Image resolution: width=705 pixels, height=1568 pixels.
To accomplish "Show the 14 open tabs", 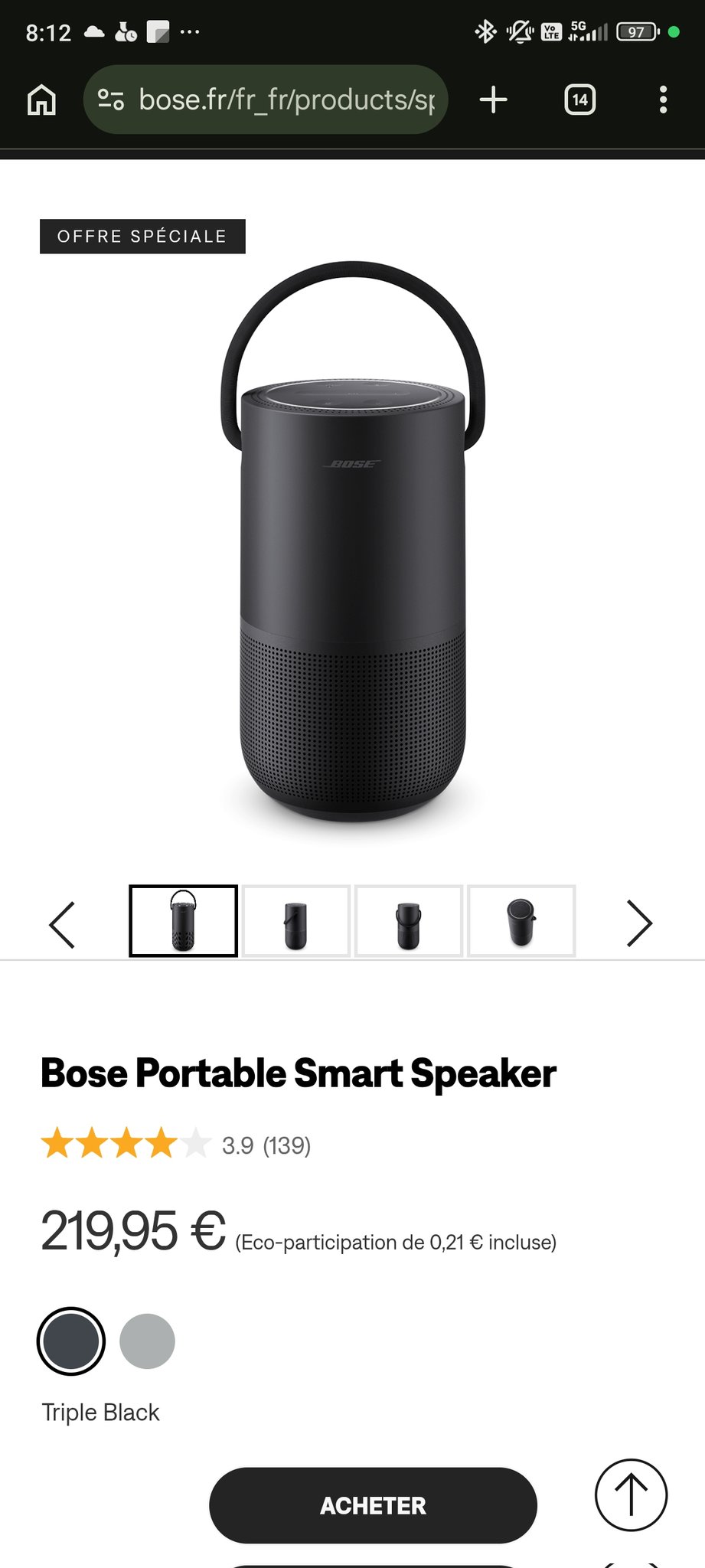I will click(x=579, y=100).
